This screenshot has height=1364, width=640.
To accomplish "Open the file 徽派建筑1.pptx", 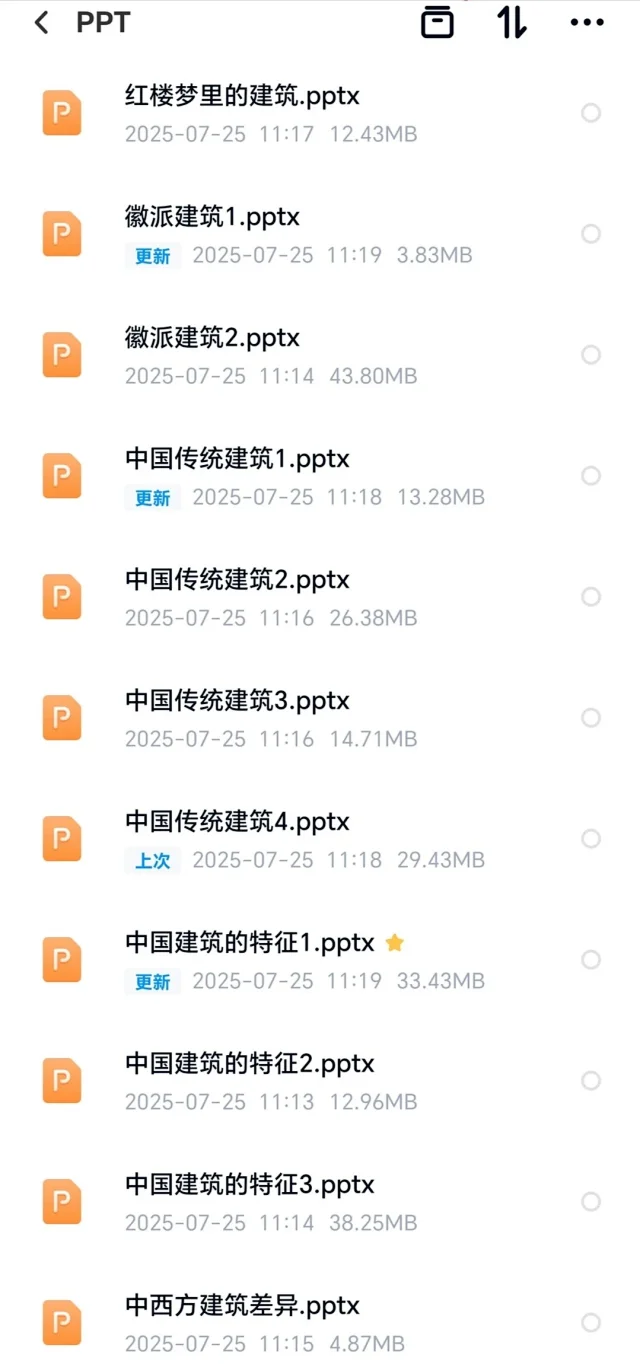I will (212, 218).
